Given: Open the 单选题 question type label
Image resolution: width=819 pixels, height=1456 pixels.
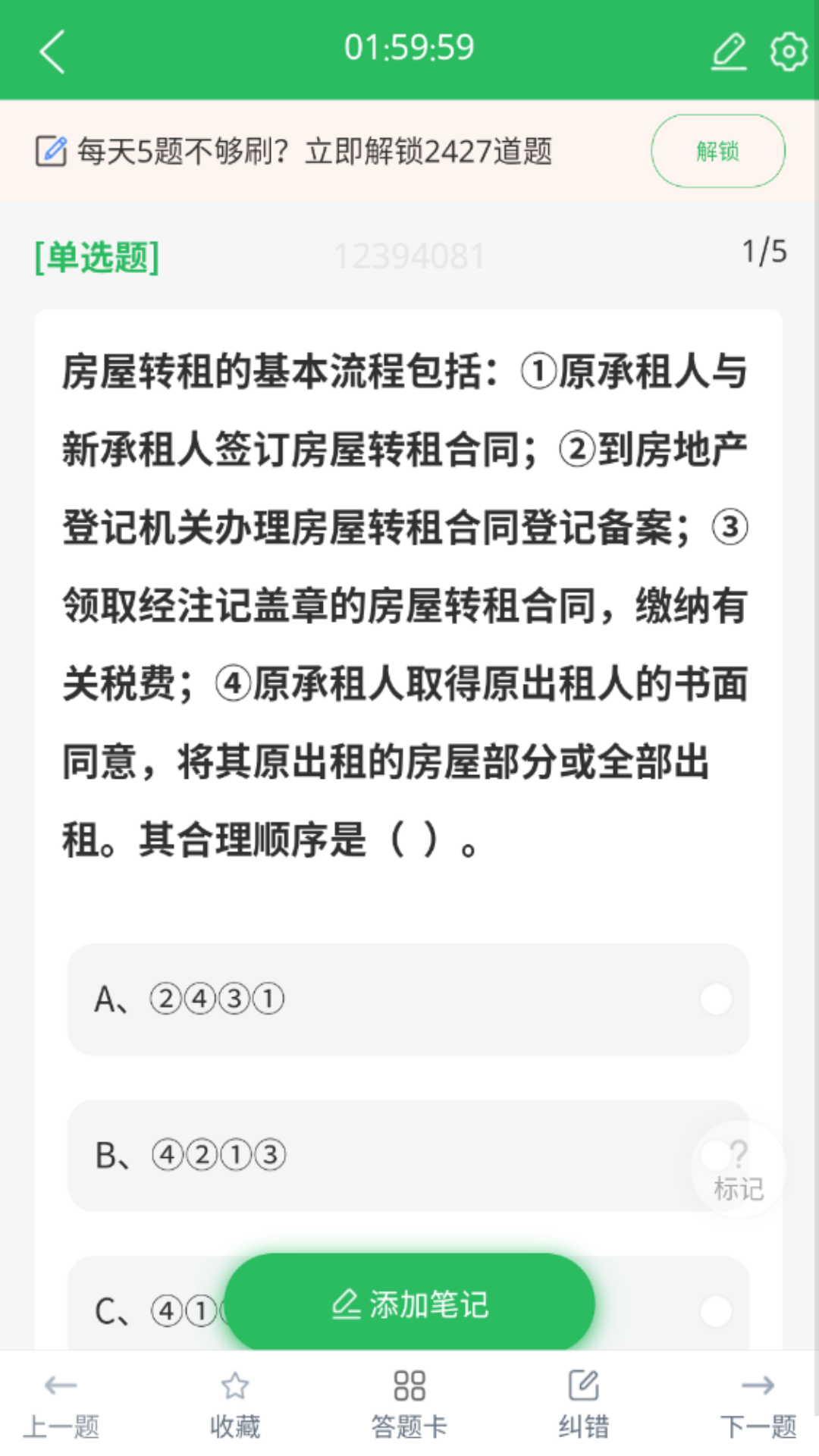Looking at the screenshot, I should click(x=97, y=256).
